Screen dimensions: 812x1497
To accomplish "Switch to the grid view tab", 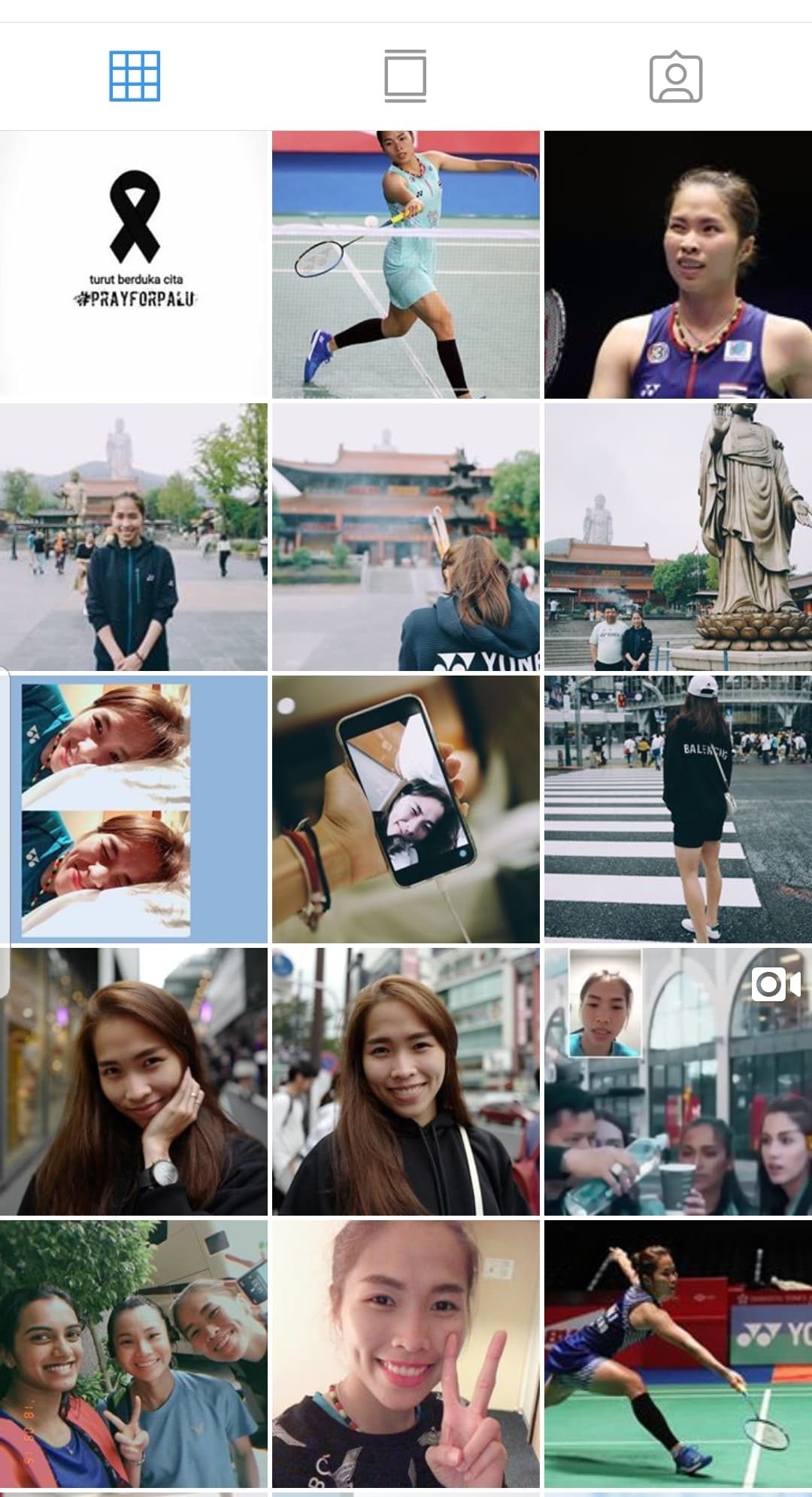I will [135, 76].
